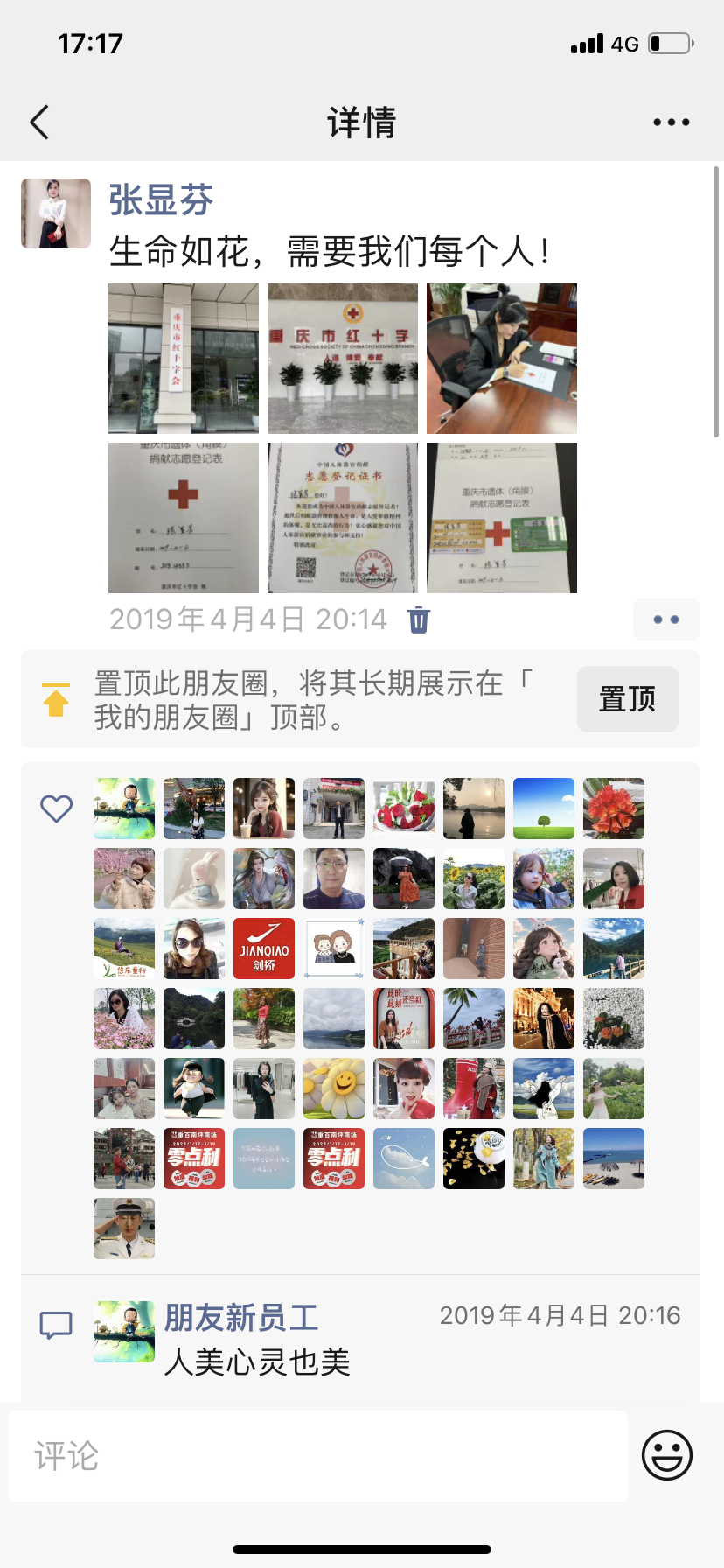Screen dimensions: 724x1568
Task: View the photo of cards on registration form
Action: click(x=502, y=518)
